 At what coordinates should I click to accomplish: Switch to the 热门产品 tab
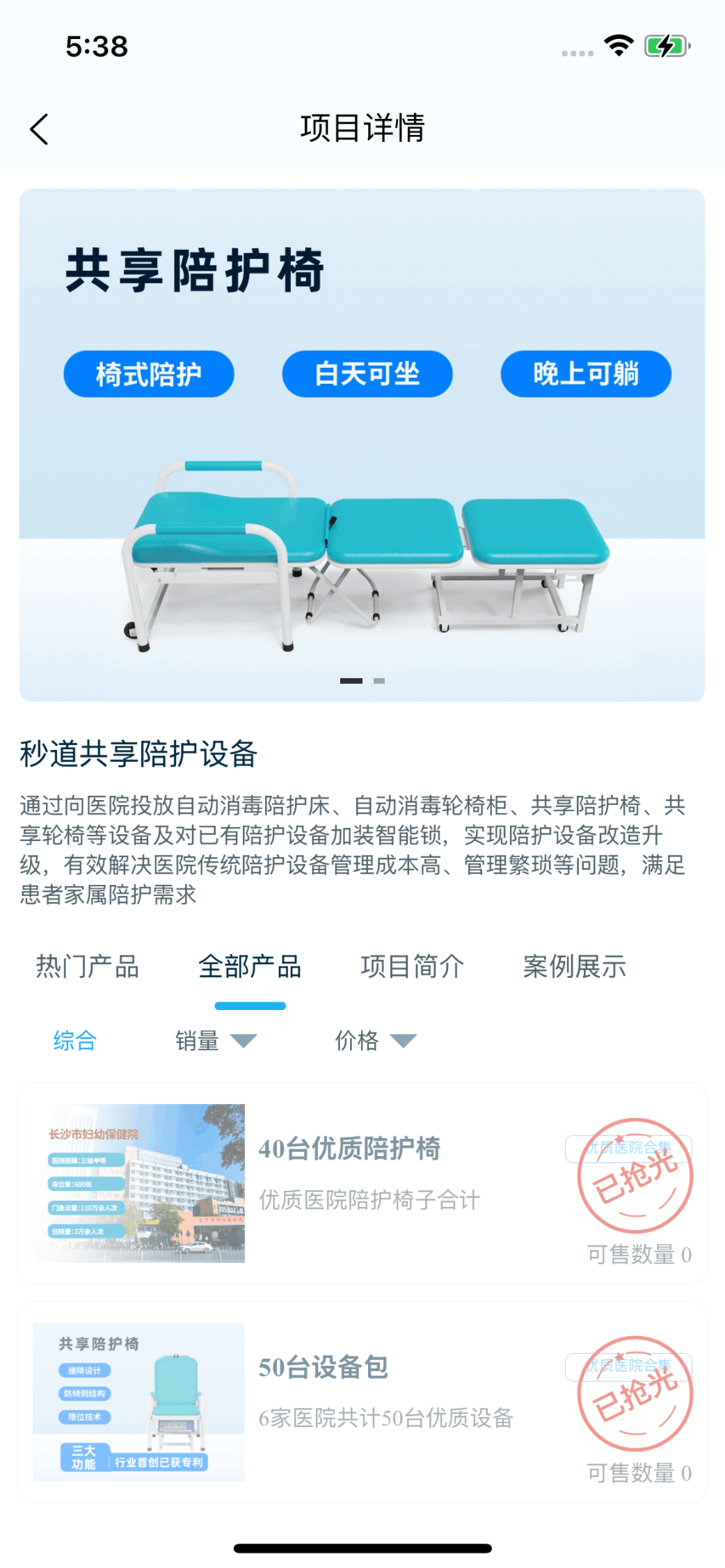tap(86, 966)
